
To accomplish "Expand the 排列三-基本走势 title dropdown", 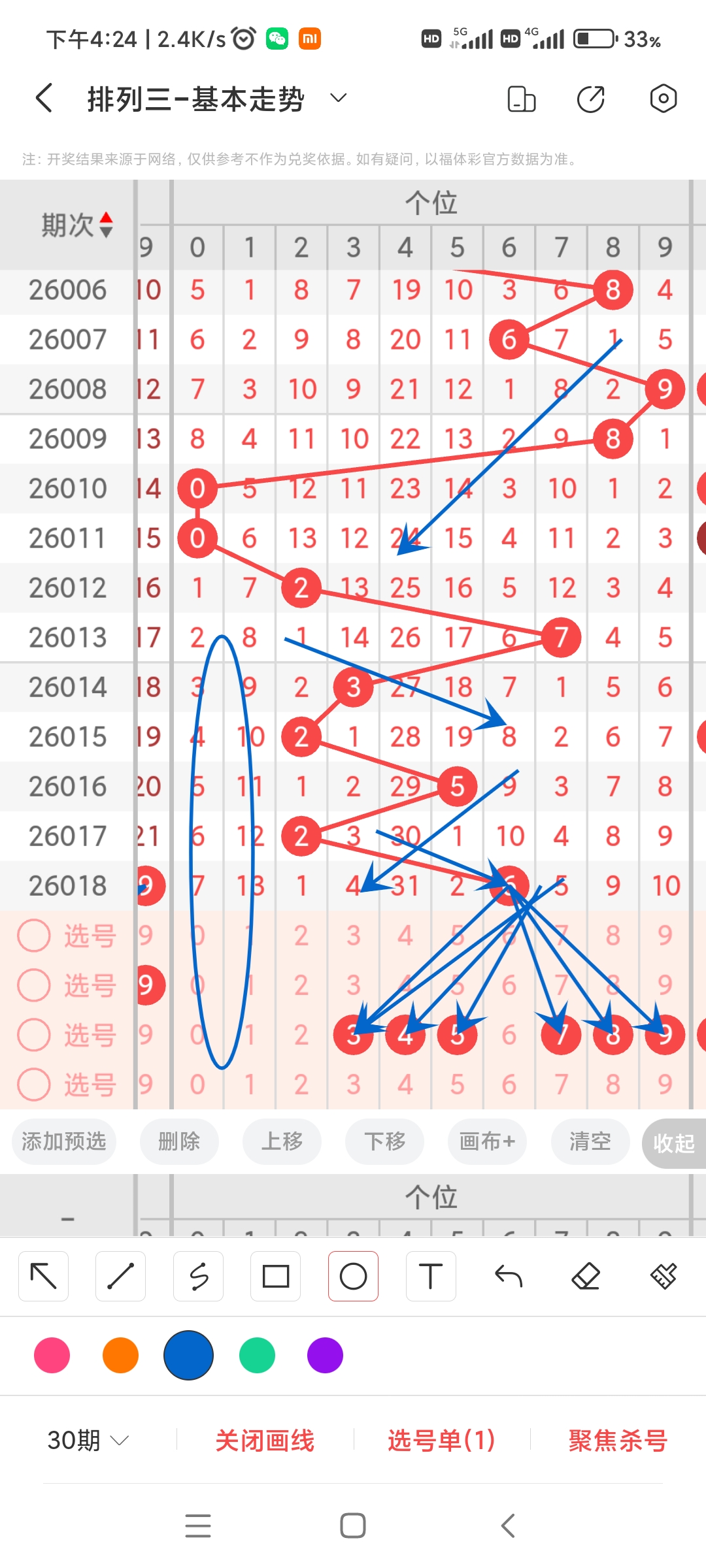I will (x=338, y=99).
